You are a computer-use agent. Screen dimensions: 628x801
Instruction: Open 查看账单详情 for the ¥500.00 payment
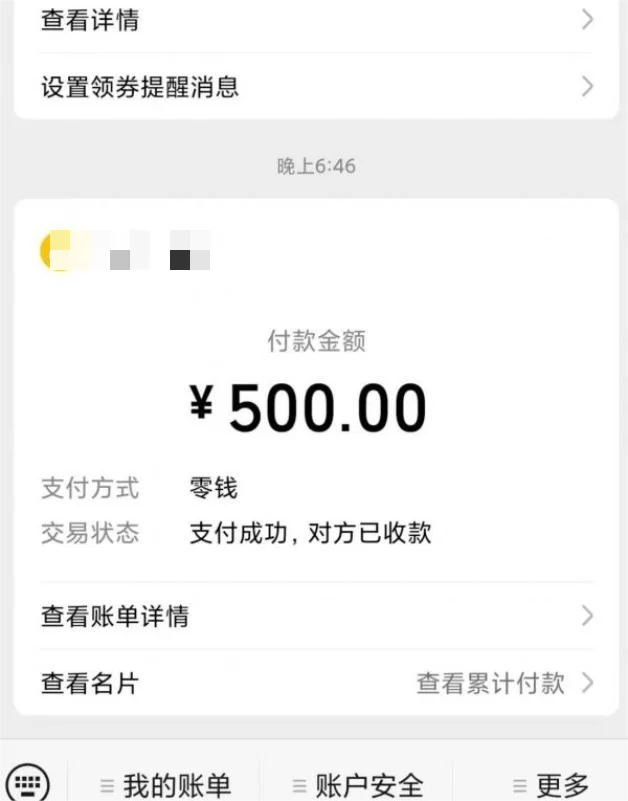316,616
